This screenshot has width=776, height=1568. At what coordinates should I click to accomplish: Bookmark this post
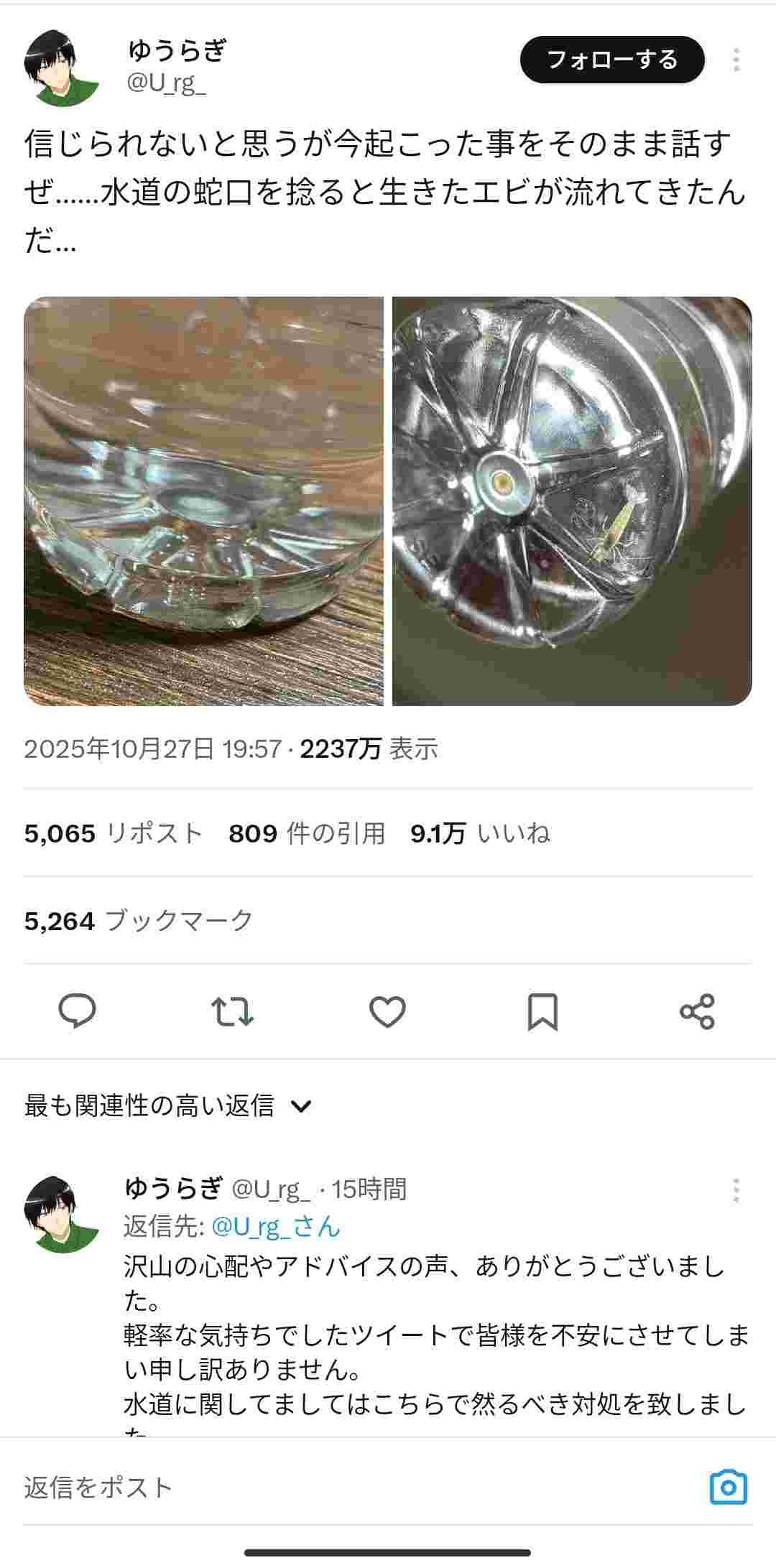click(542, 1011)
